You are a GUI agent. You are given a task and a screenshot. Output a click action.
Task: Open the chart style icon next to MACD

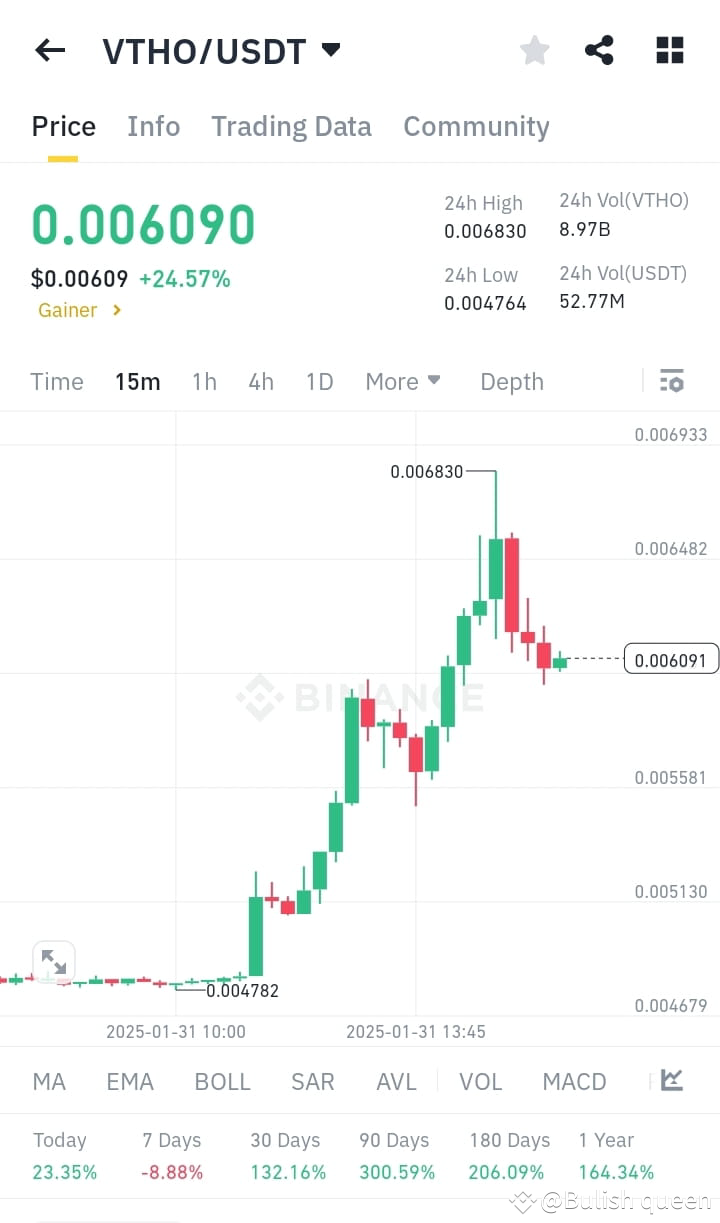pos(672,1081)
